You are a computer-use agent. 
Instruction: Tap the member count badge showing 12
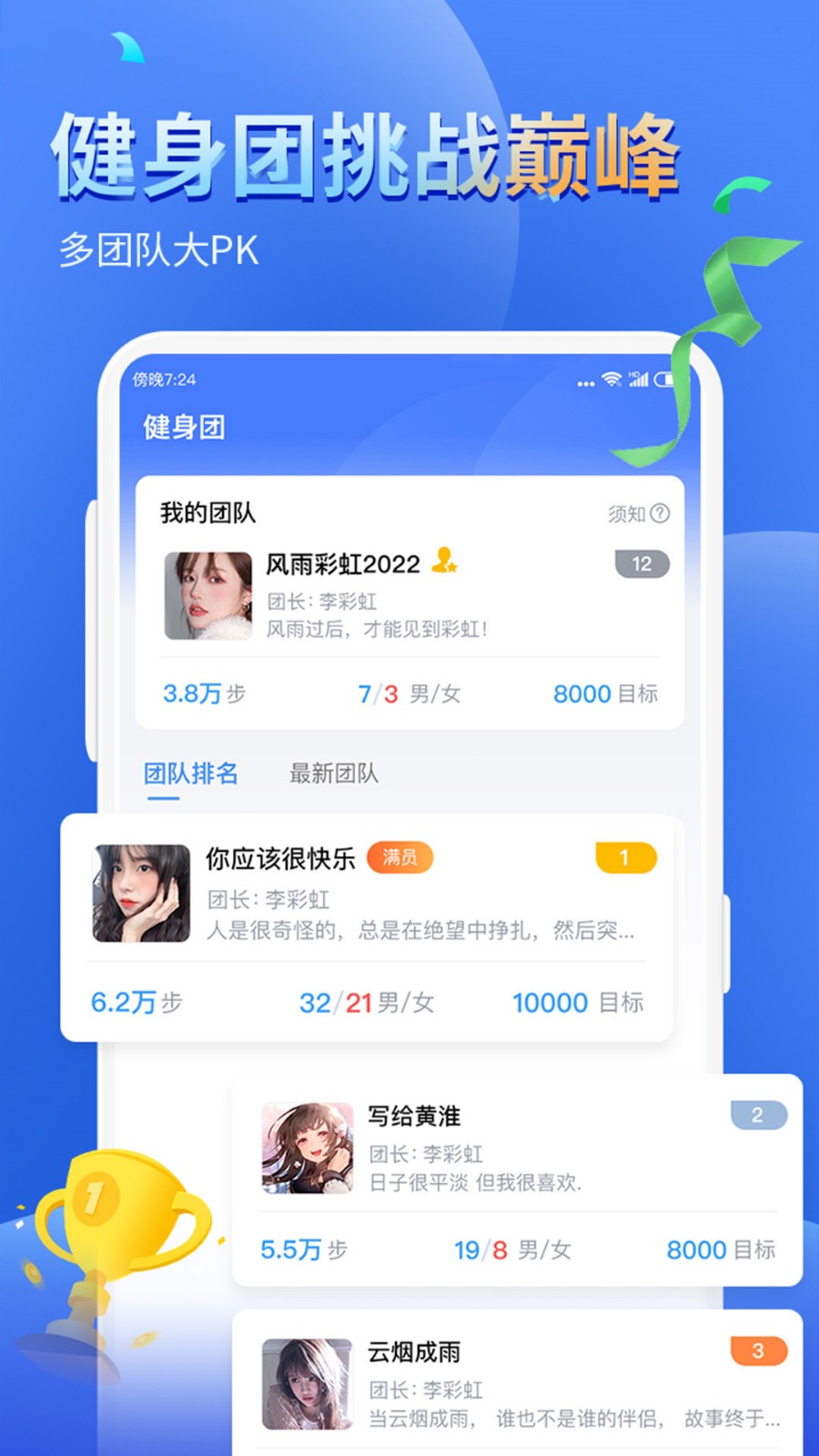[x=641, y=564]
